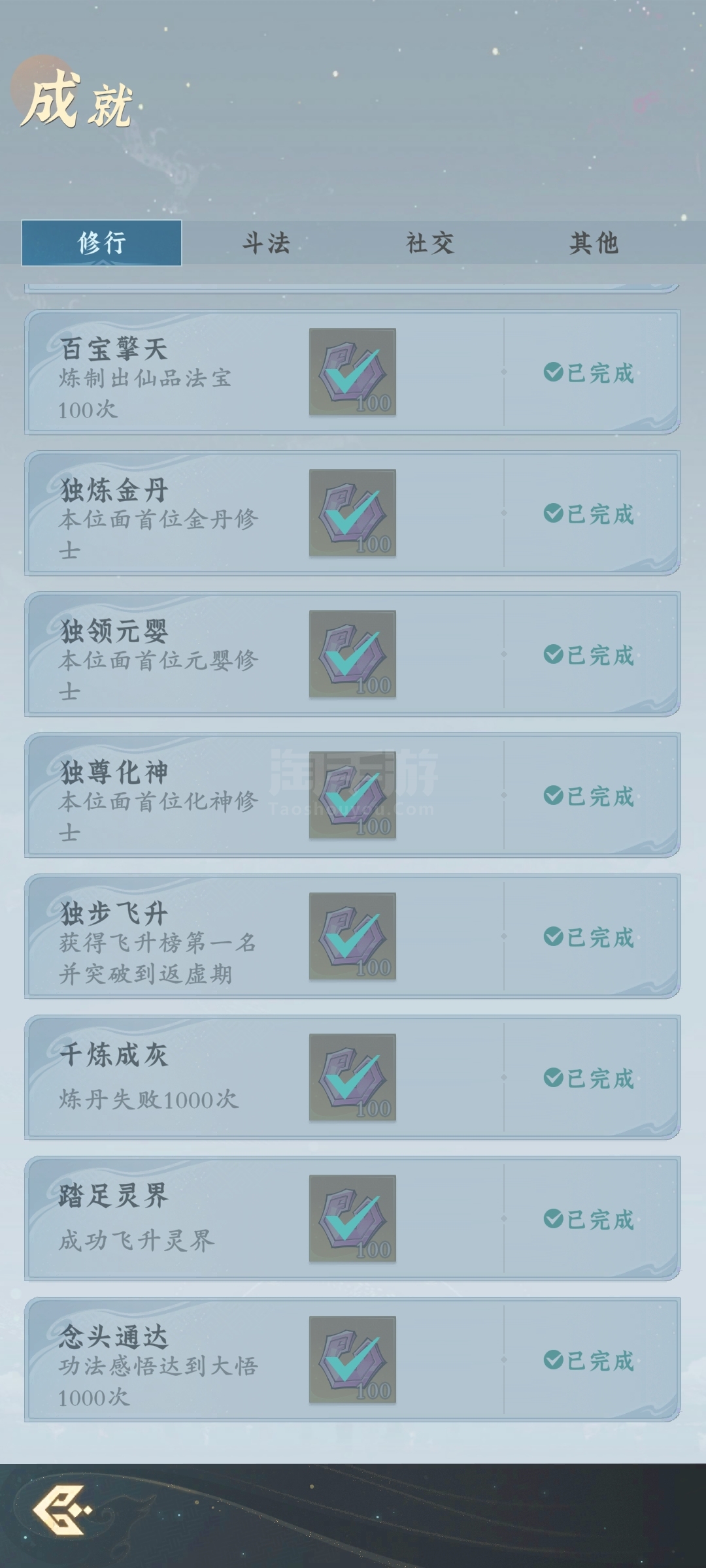Tap the reward icon for 独炼金丹
This screenshot has height=1568, width=706.
click(x=352, y=513)
